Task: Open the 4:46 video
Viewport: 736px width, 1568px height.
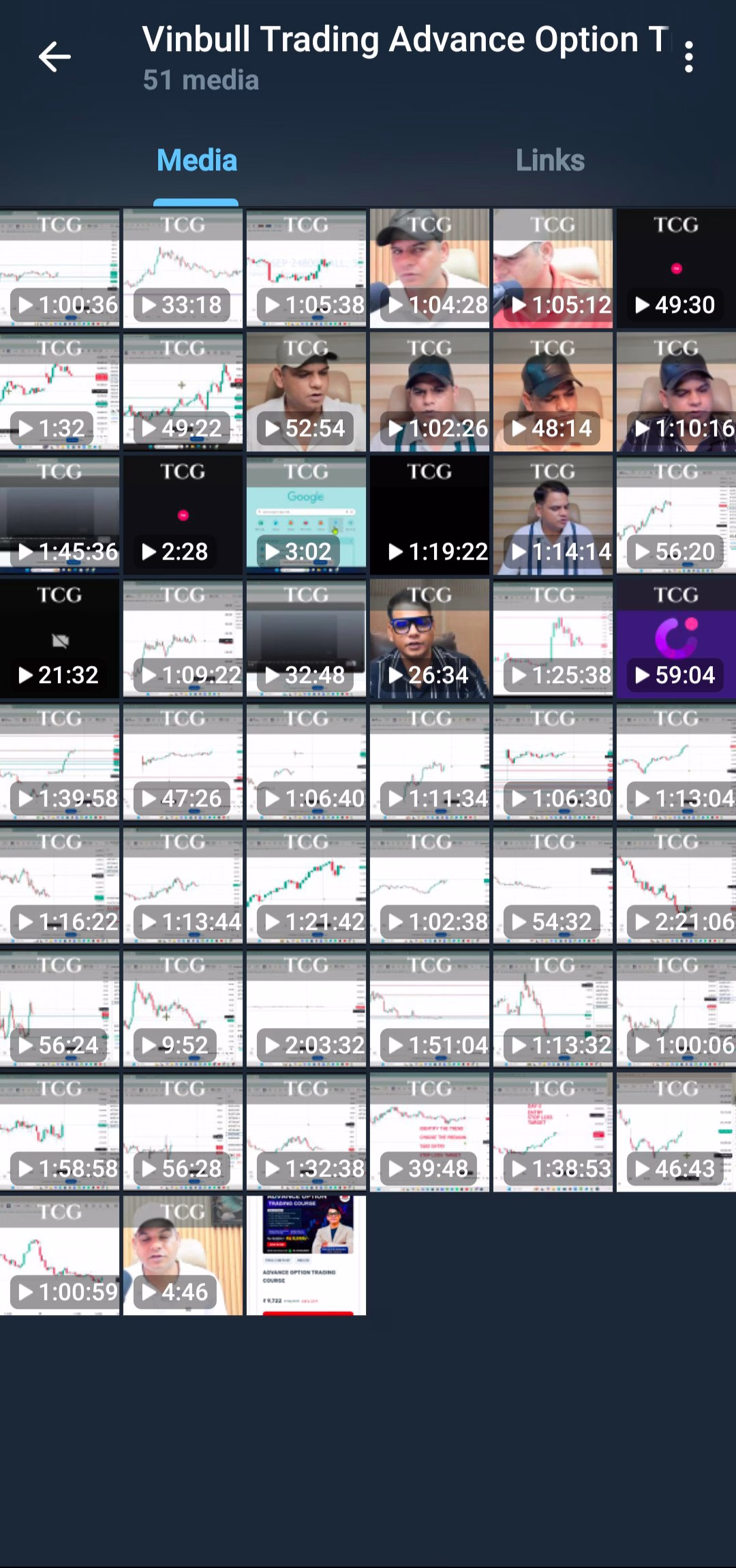Action: 183,1255
